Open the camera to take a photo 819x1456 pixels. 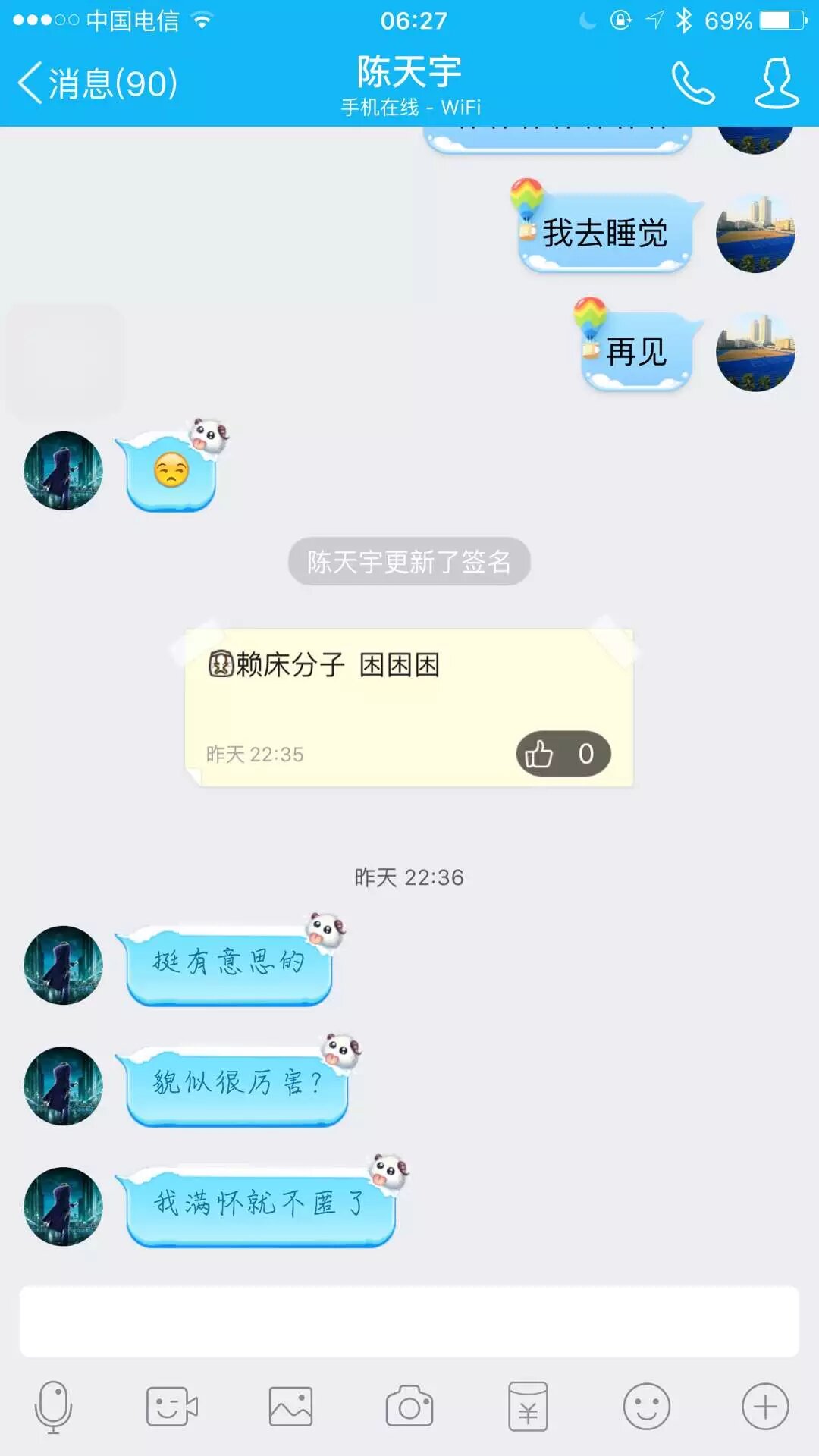pos(409,1407)
